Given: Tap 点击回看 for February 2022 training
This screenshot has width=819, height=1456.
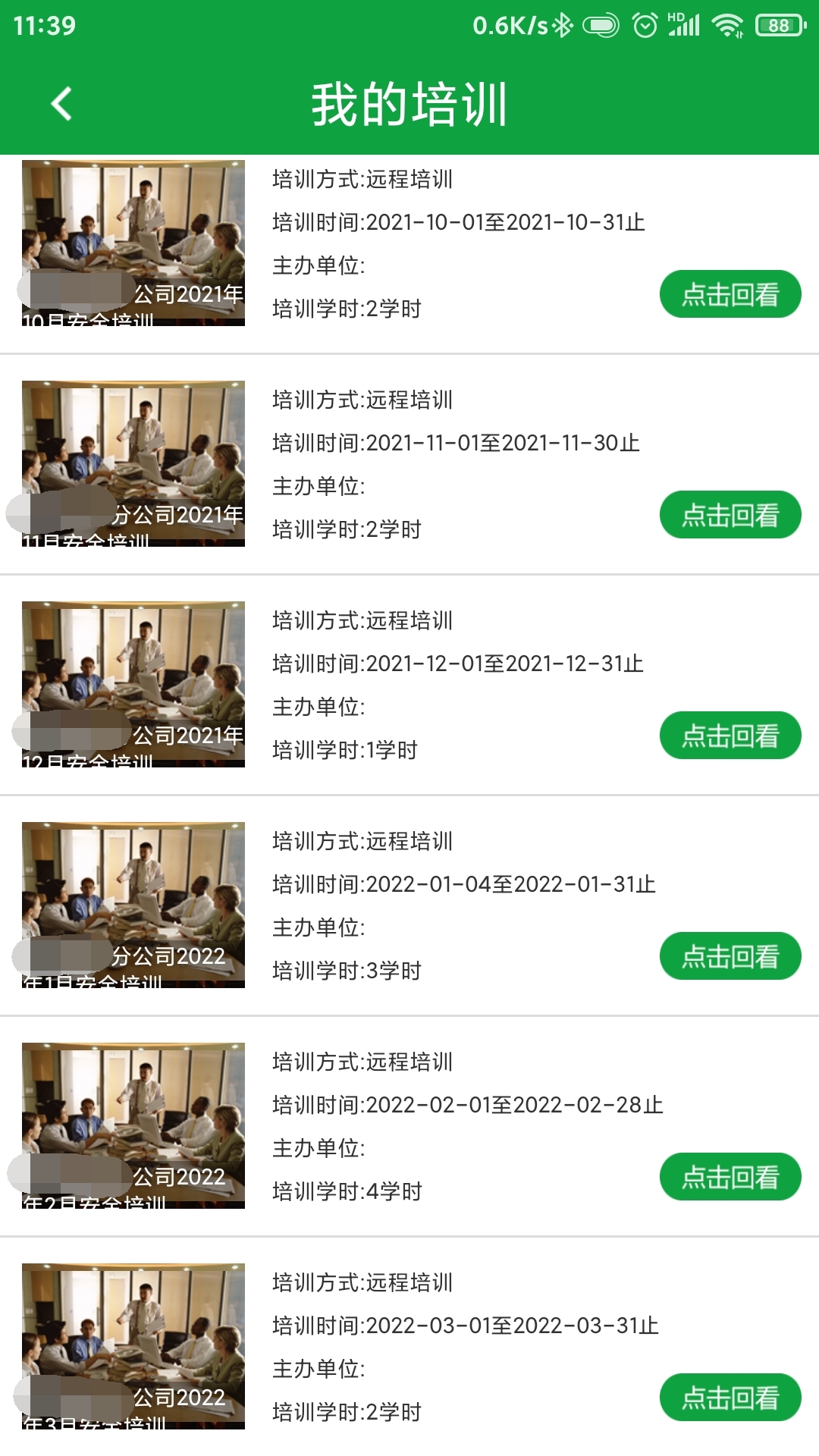Looking at the screenshot, I should (x=730, y=1177).
